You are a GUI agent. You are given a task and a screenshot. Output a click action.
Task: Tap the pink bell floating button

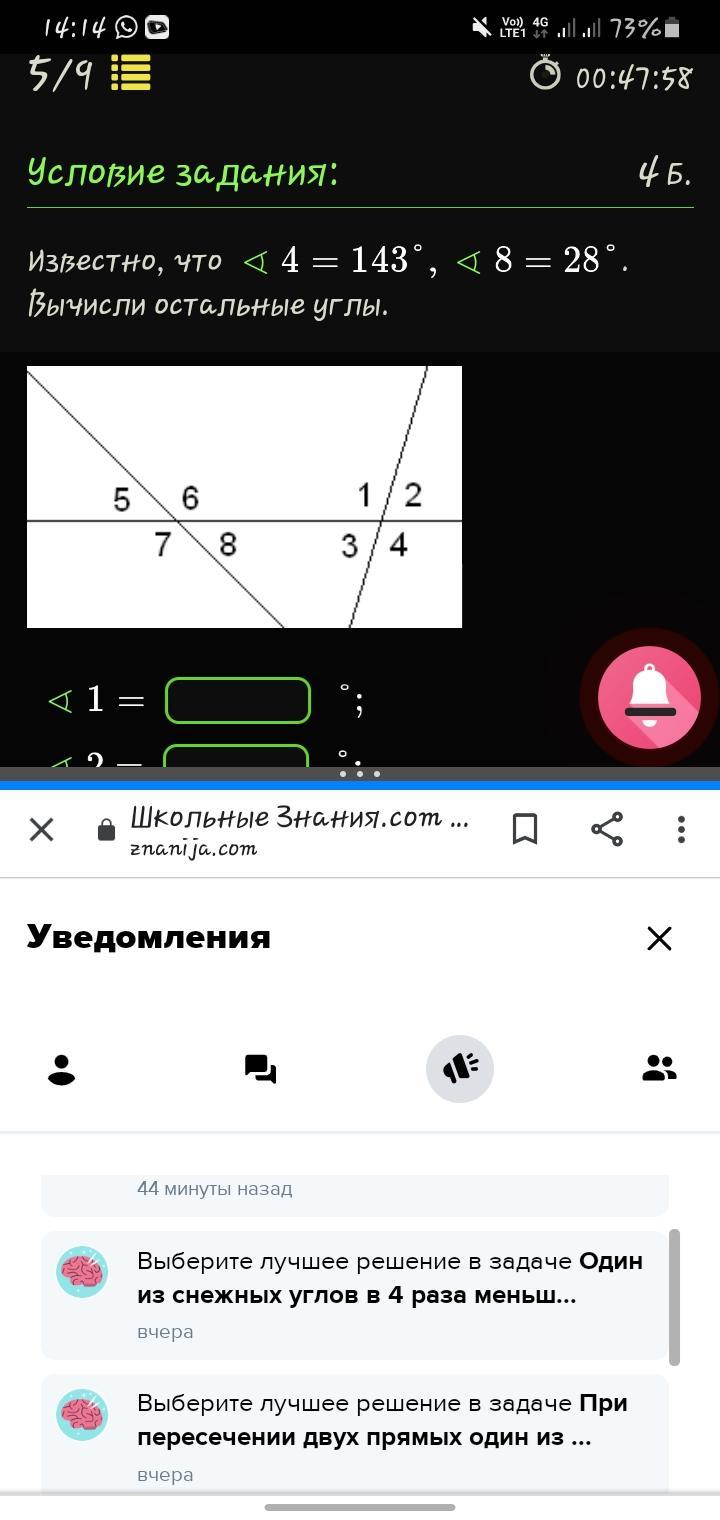coord(649,697)
